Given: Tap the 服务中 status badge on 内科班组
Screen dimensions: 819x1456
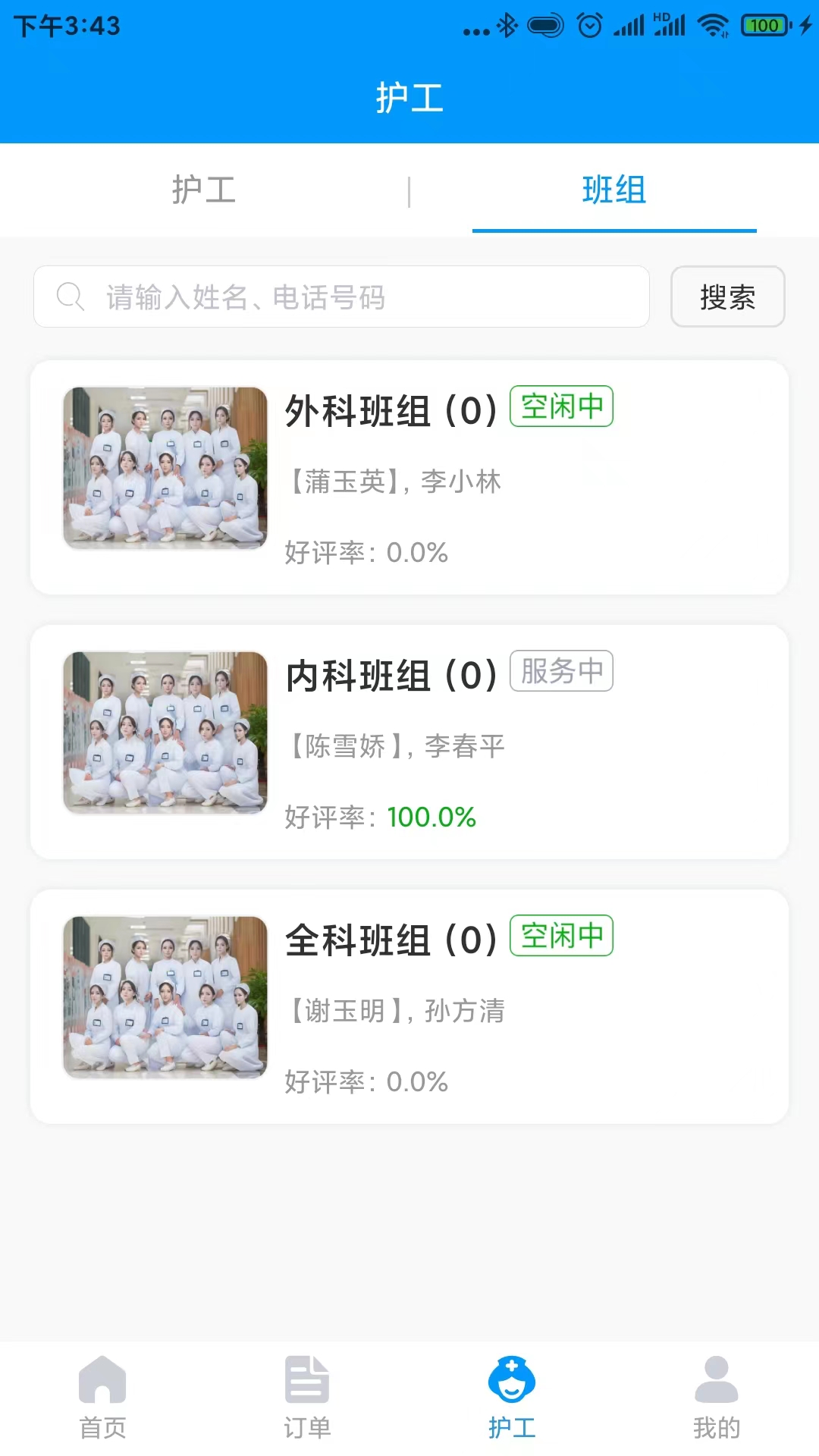Looking at the screenshot, I should point(561,671).
